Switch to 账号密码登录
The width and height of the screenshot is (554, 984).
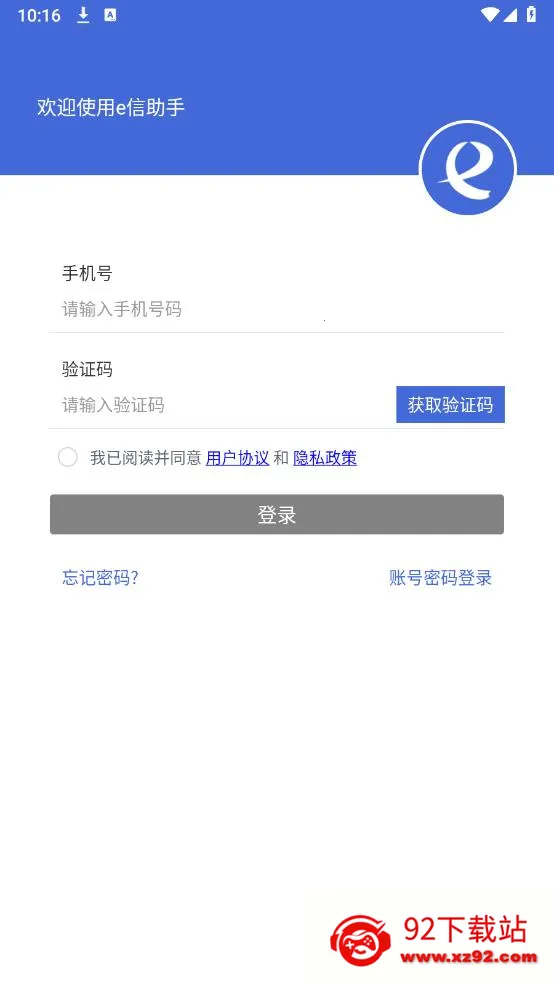[x=440, y=577]
